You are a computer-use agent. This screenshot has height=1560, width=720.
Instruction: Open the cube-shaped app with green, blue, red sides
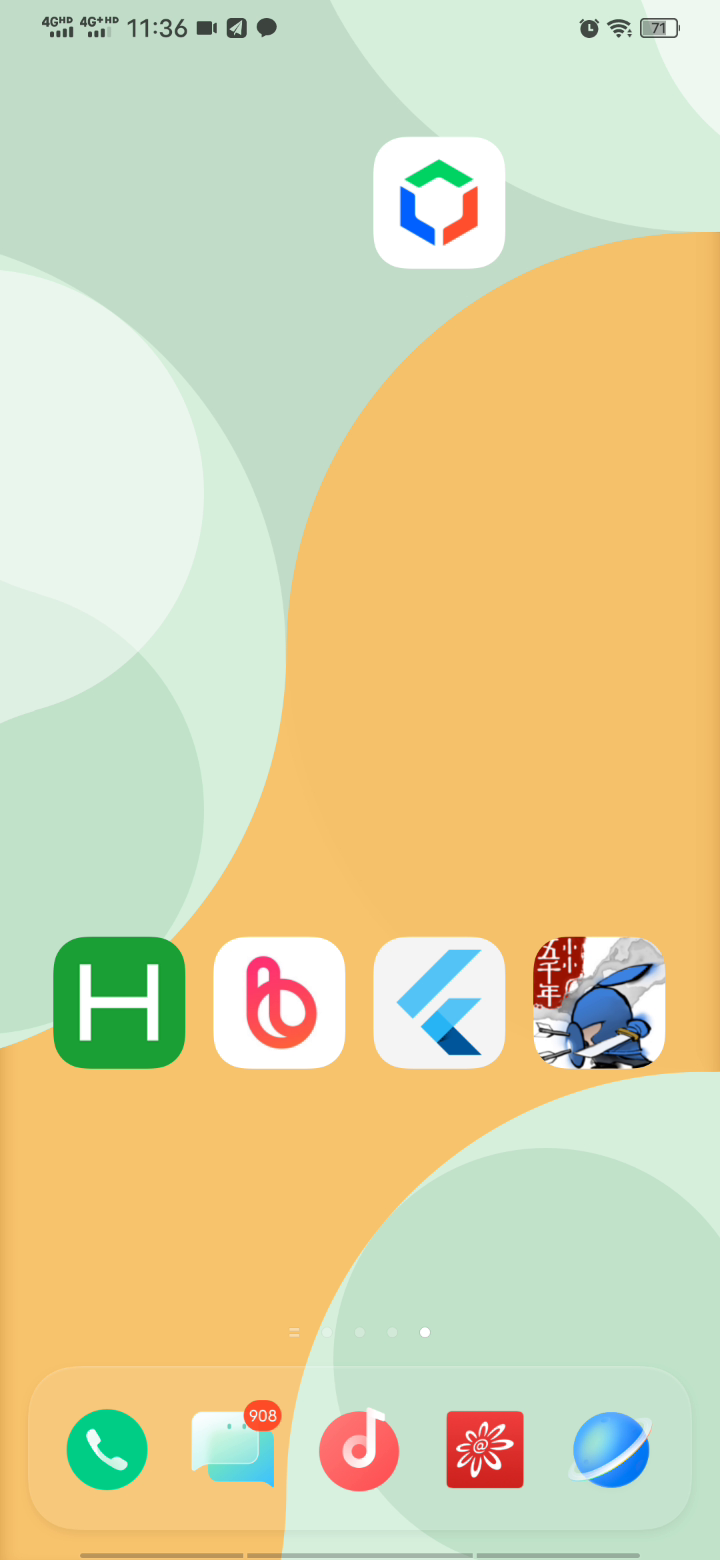439,203
